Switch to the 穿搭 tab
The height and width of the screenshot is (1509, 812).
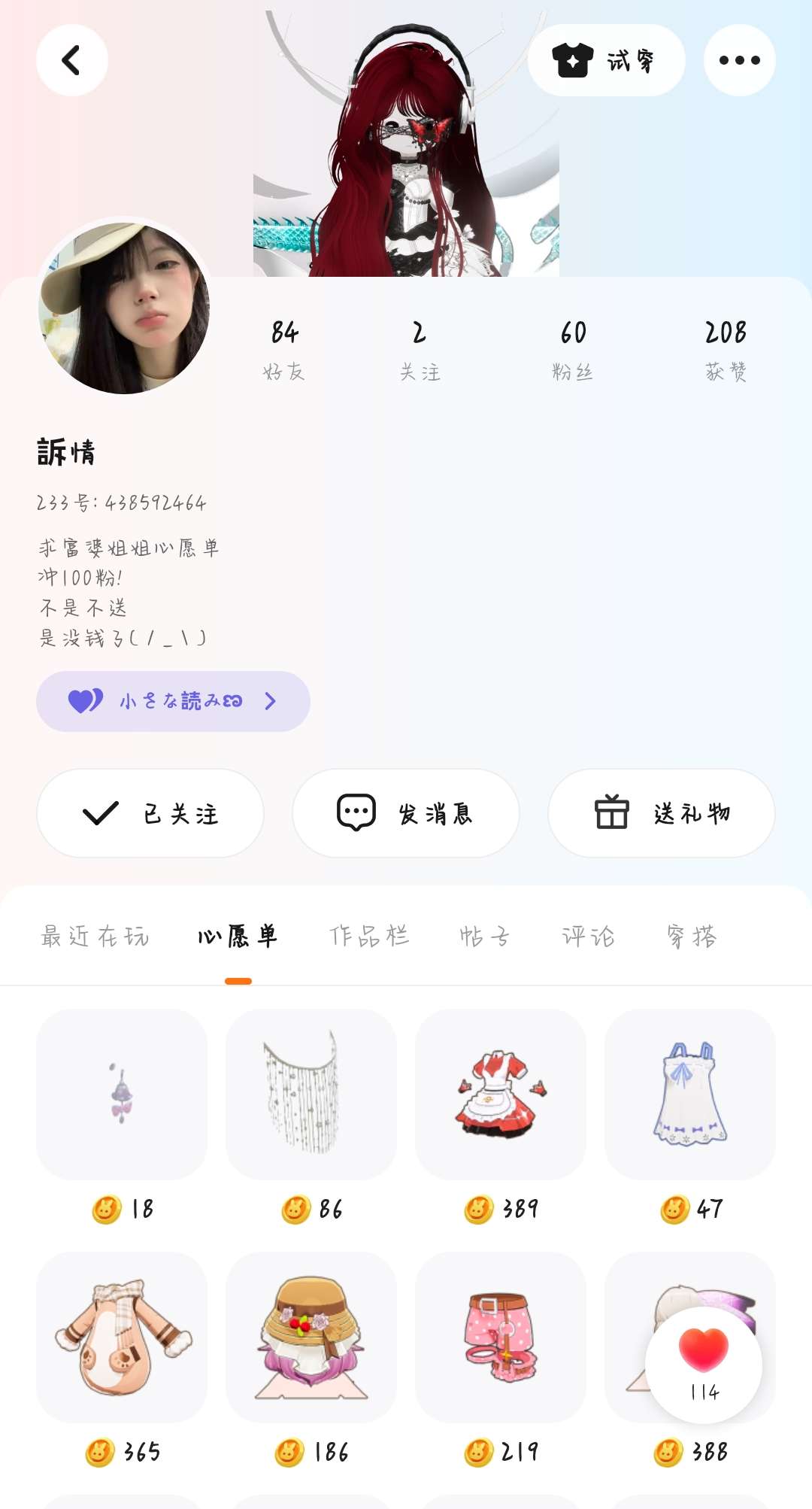pyautogui.click(x=692, y=936)
